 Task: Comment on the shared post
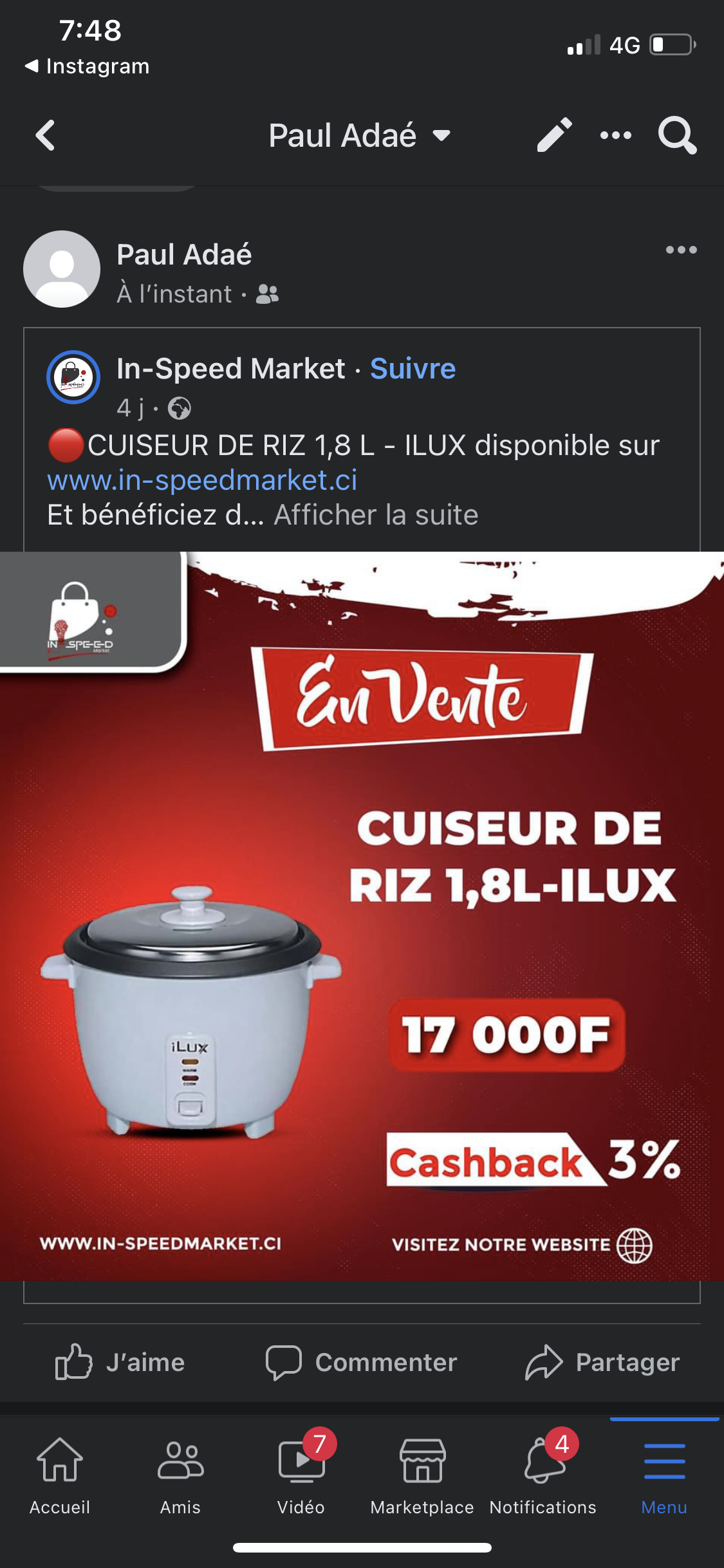pos(362,1361)
